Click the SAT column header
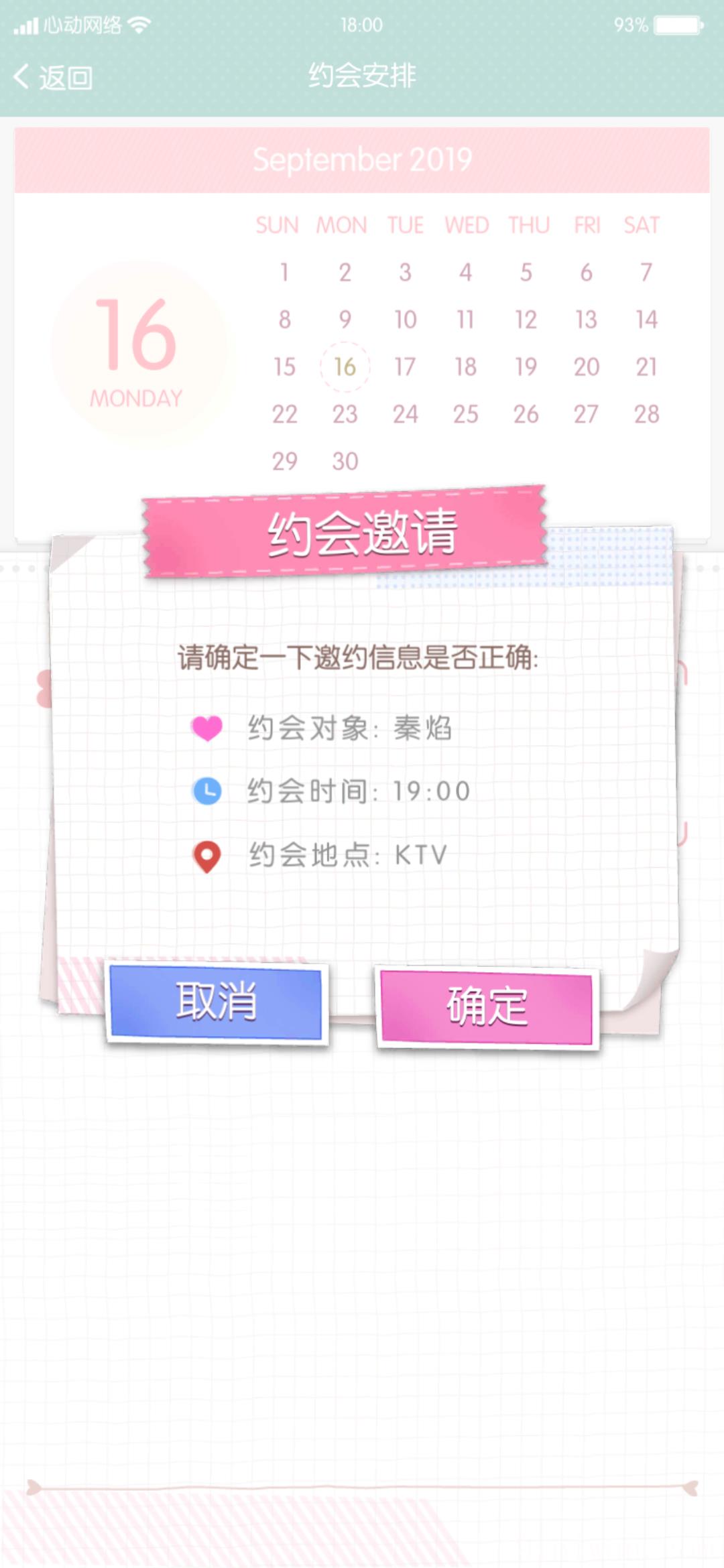The width and height of the screenshot is (724, 1568). coord(642,225)
